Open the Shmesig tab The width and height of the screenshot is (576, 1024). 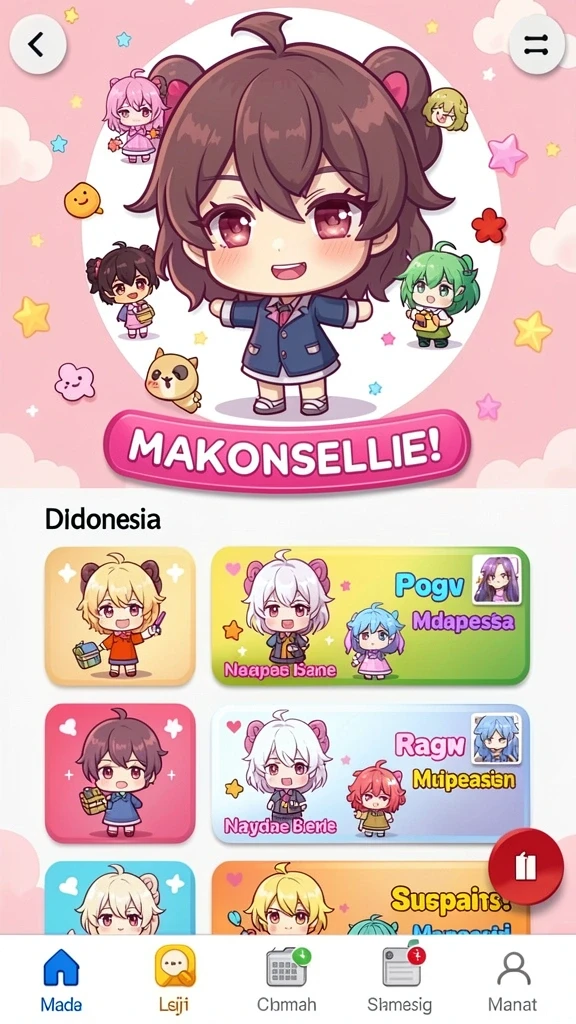click(x=400, y=978)
